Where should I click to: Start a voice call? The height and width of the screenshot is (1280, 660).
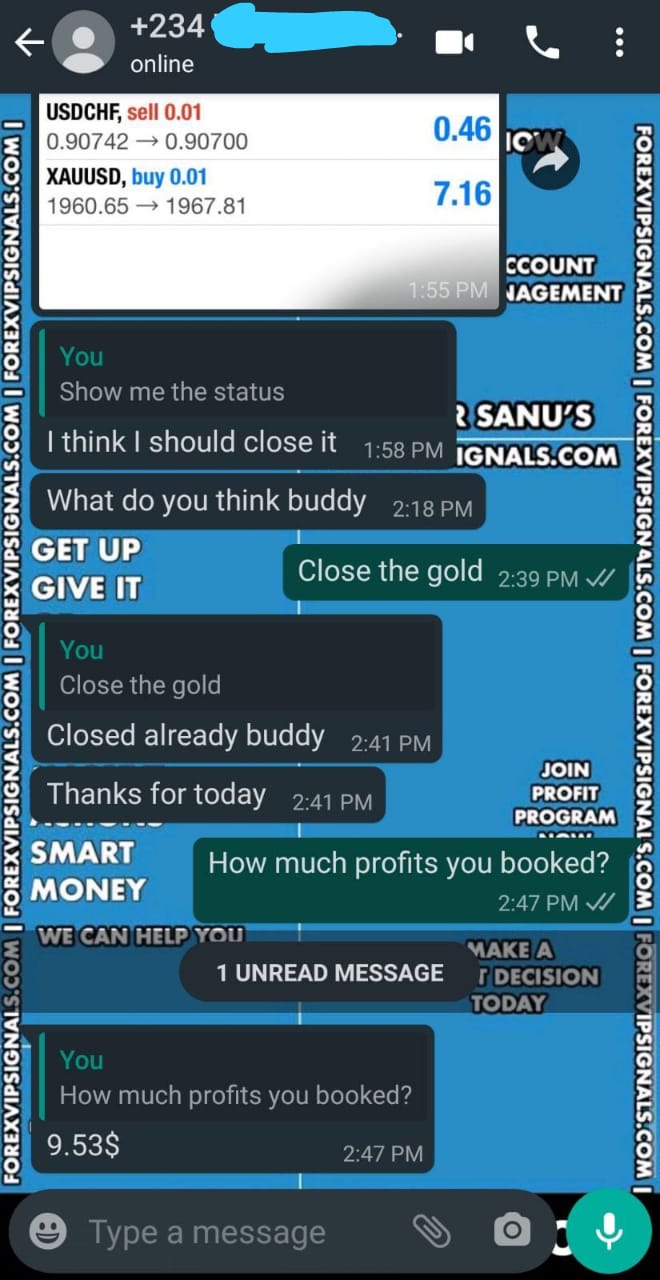tap(542, 42)
